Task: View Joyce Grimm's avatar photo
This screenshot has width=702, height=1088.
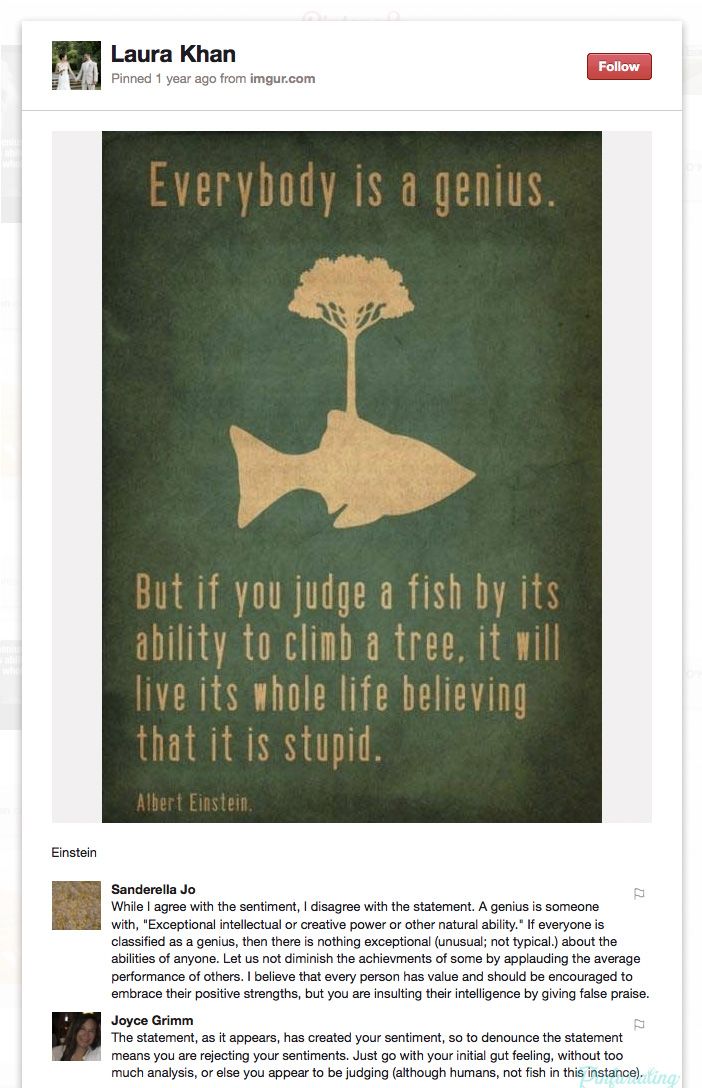Action: pyautogui.click(x=76, y=1036)
